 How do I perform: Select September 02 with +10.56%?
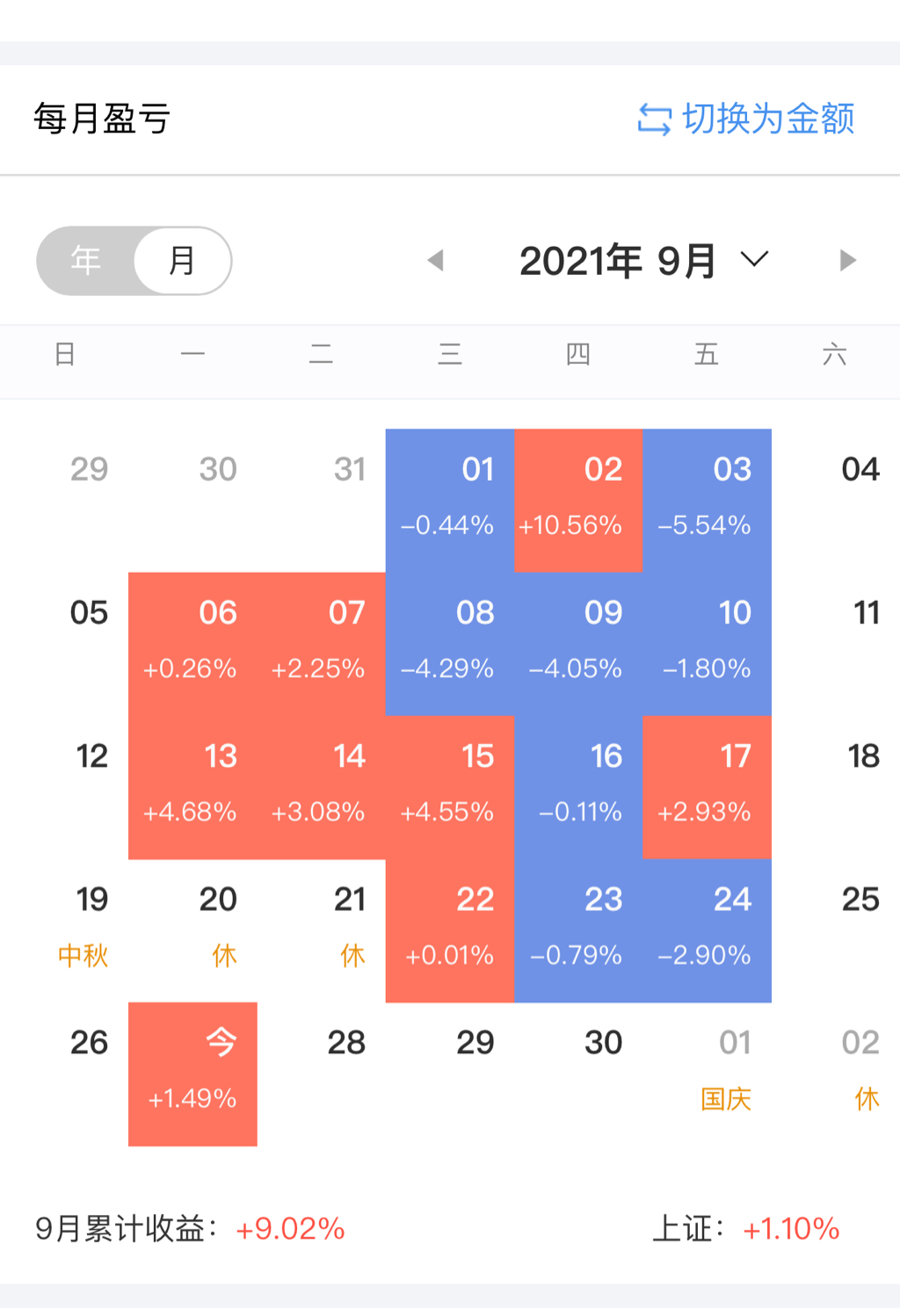[x=578, y=500]
